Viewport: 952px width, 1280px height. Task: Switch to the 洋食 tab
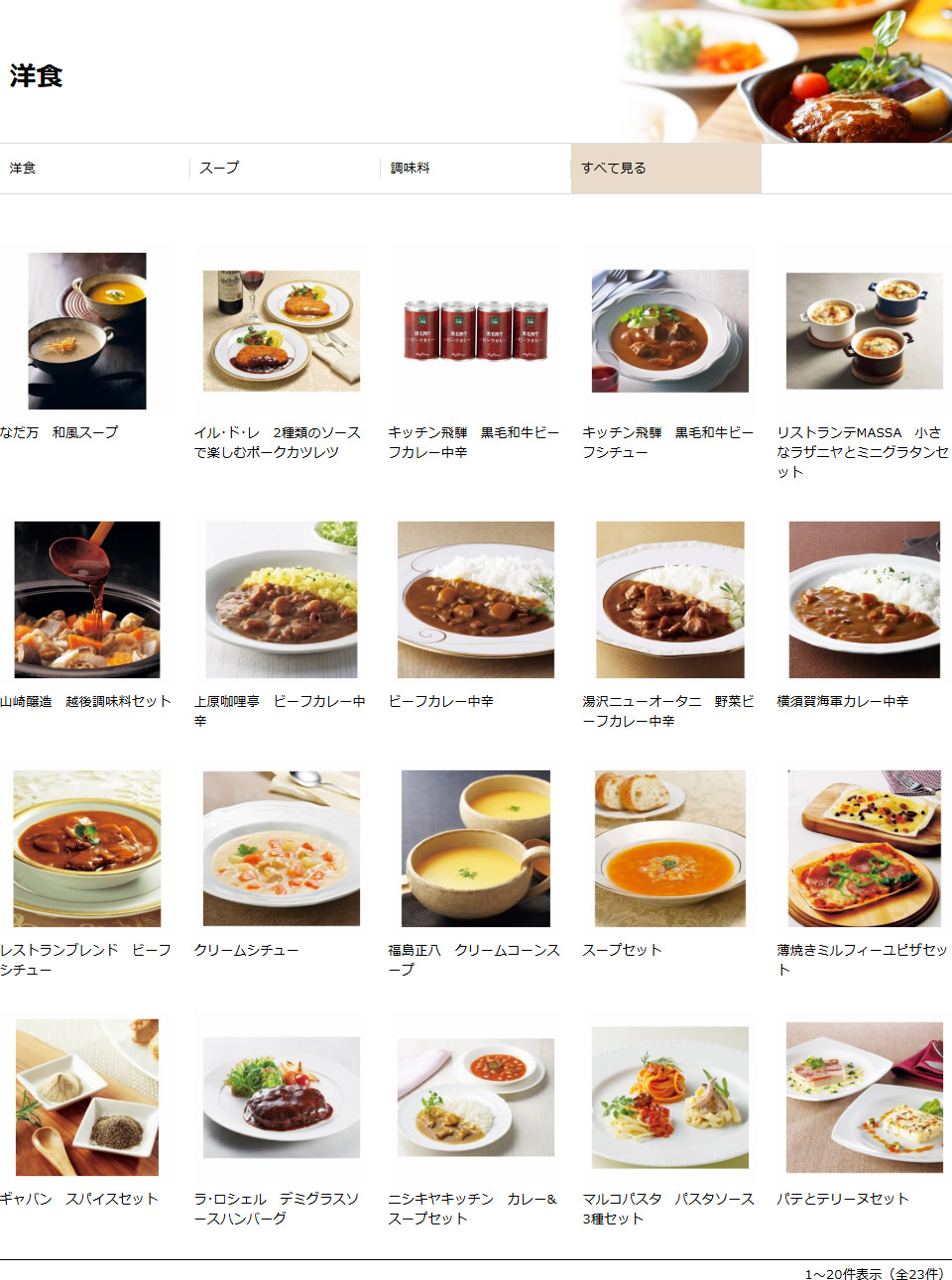pyautogui.click(x=24, y=169)
